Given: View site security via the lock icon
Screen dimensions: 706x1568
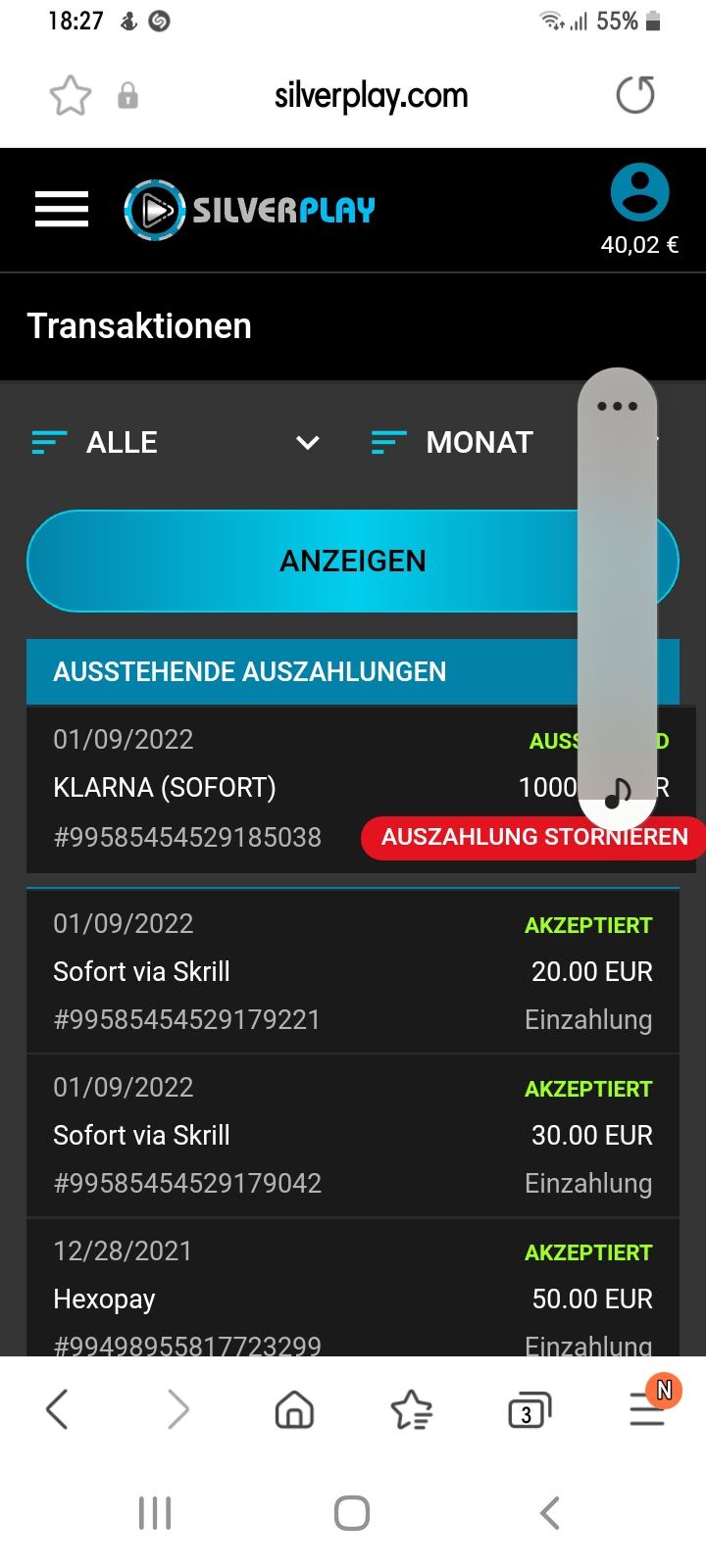Looking at the screenshot, I should pyautogui.click(x=127, y=96).
